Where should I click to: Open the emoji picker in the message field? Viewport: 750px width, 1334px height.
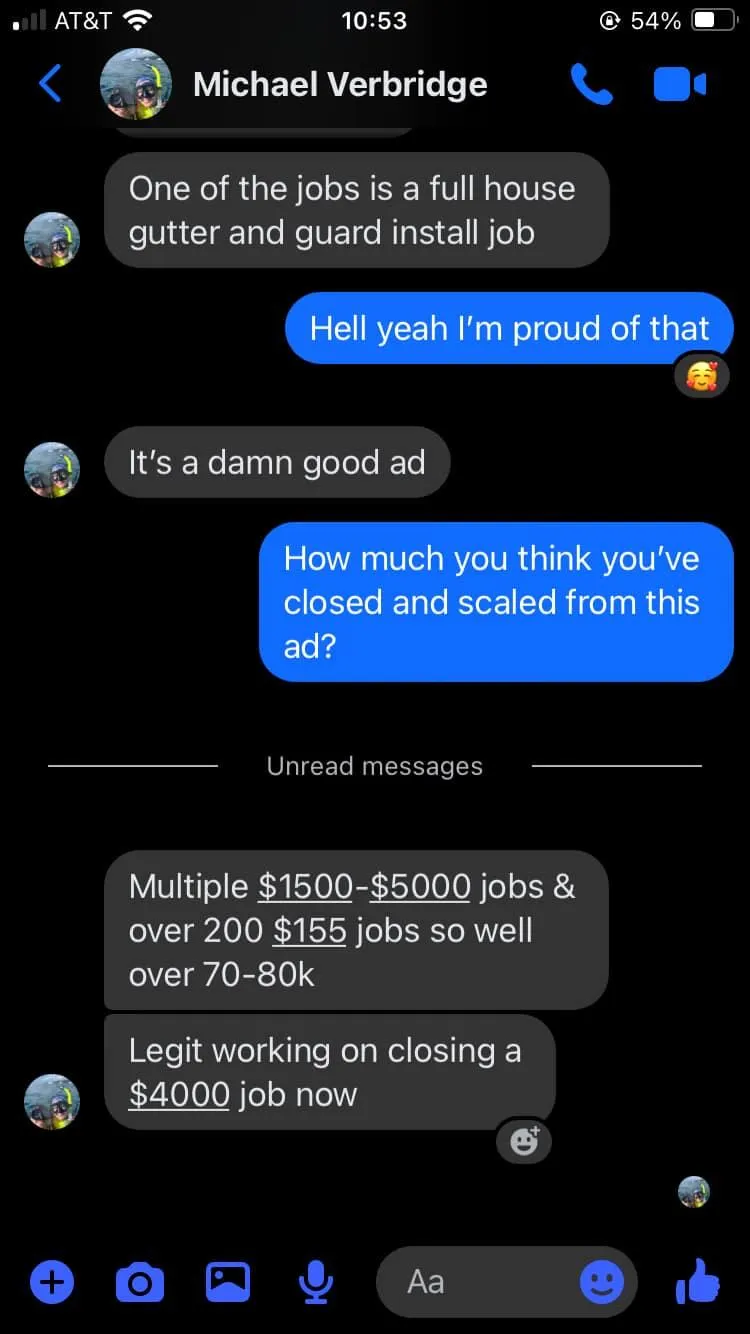tap(602, 1281)
